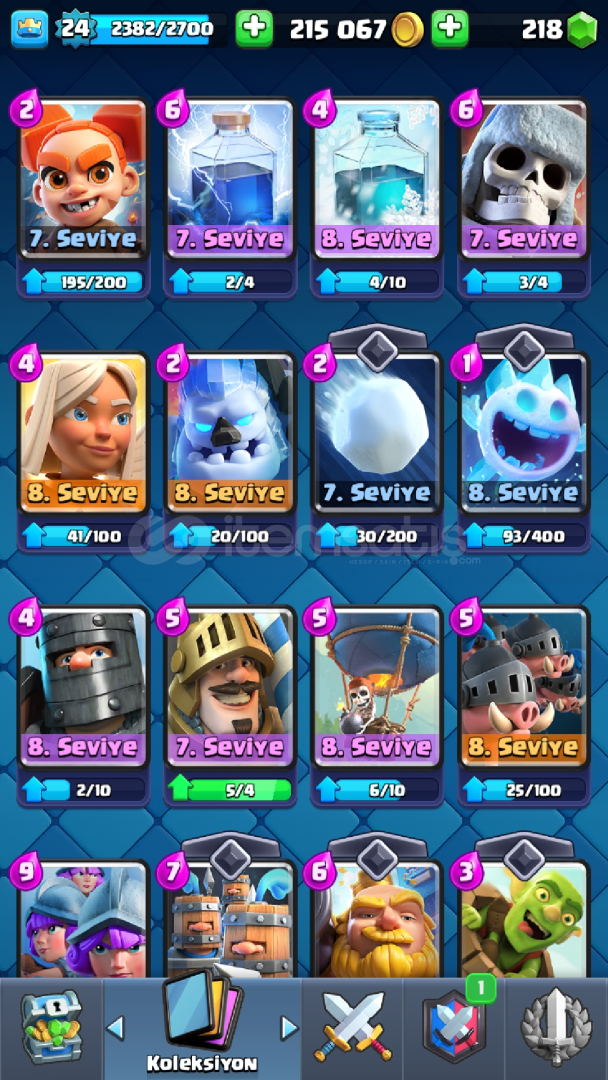Select the upgradeable Prince card with 5/4
This screenshot has width=608, height=1080.
(x=230, y=706)
